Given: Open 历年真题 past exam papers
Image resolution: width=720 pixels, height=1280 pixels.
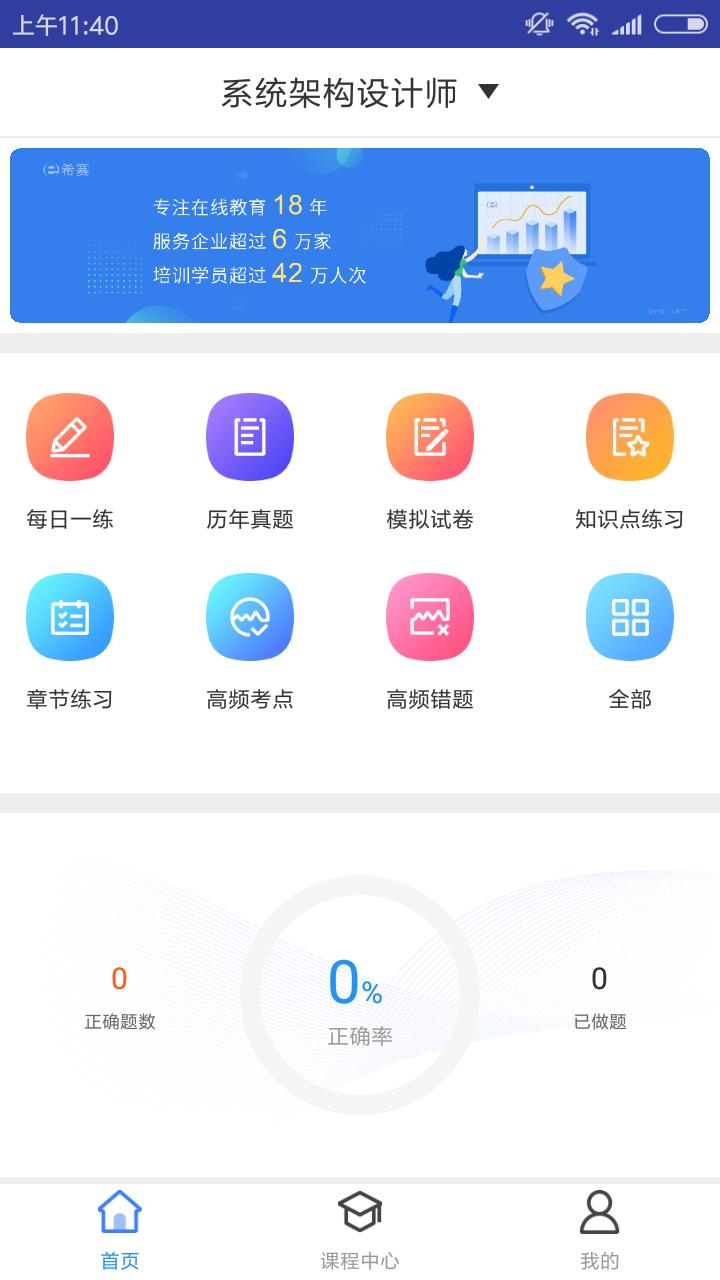Looking at the screenshot, I should [x=250, y=438].
